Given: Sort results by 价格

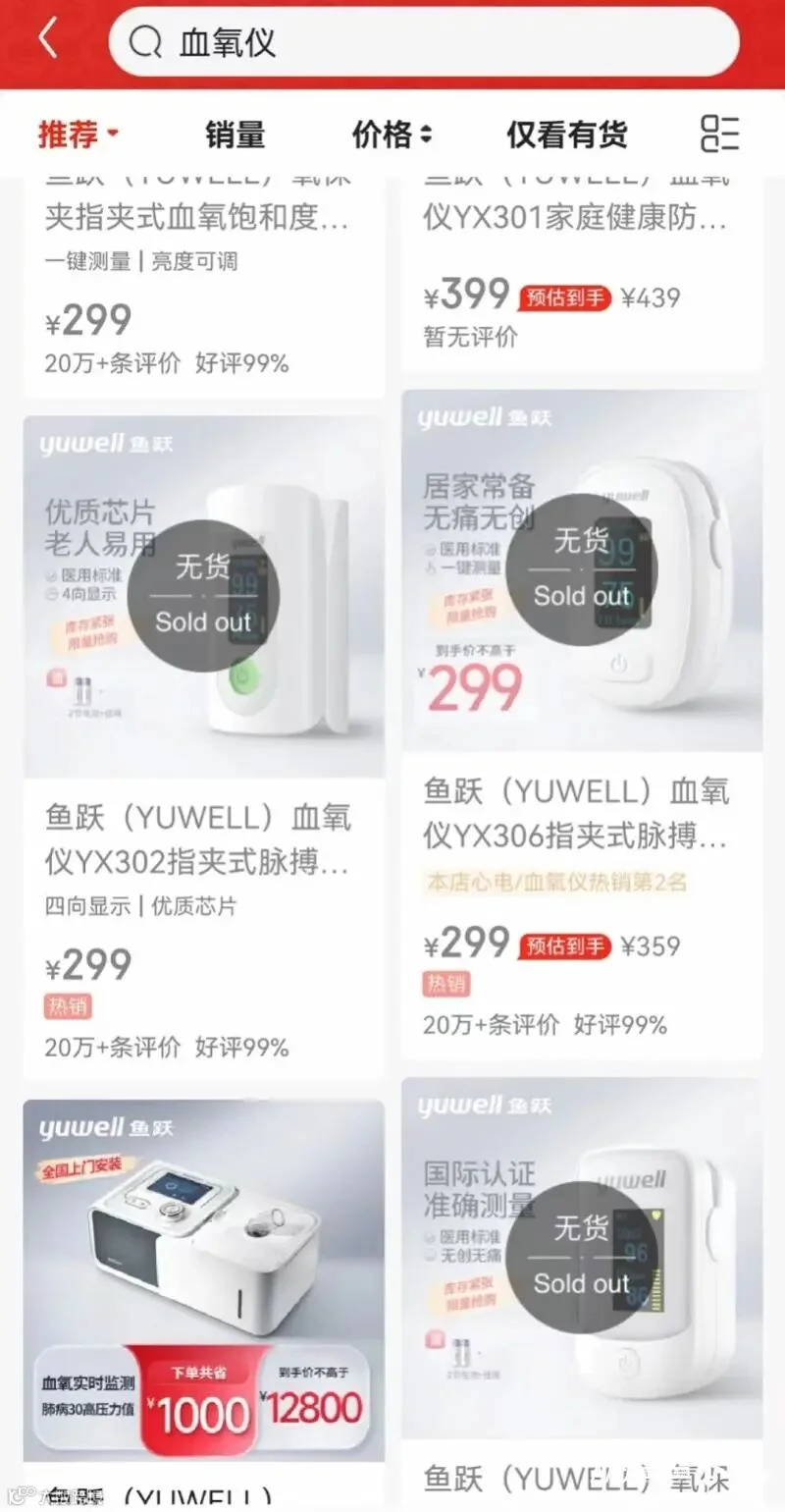Looking at the screenshot, I should point(392,135).
